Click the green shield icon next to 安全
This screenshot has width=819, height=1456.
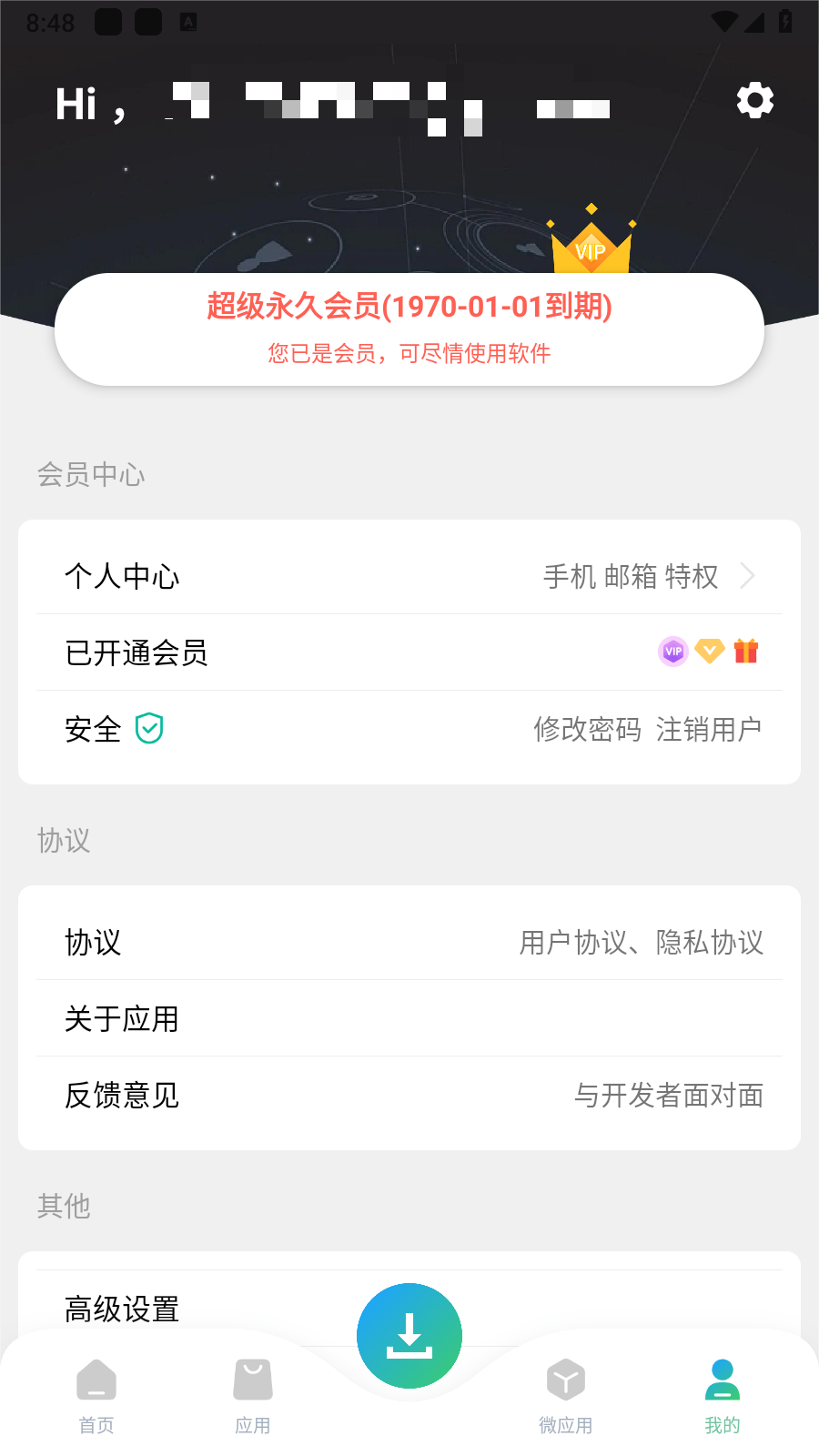tap(151, 728)
